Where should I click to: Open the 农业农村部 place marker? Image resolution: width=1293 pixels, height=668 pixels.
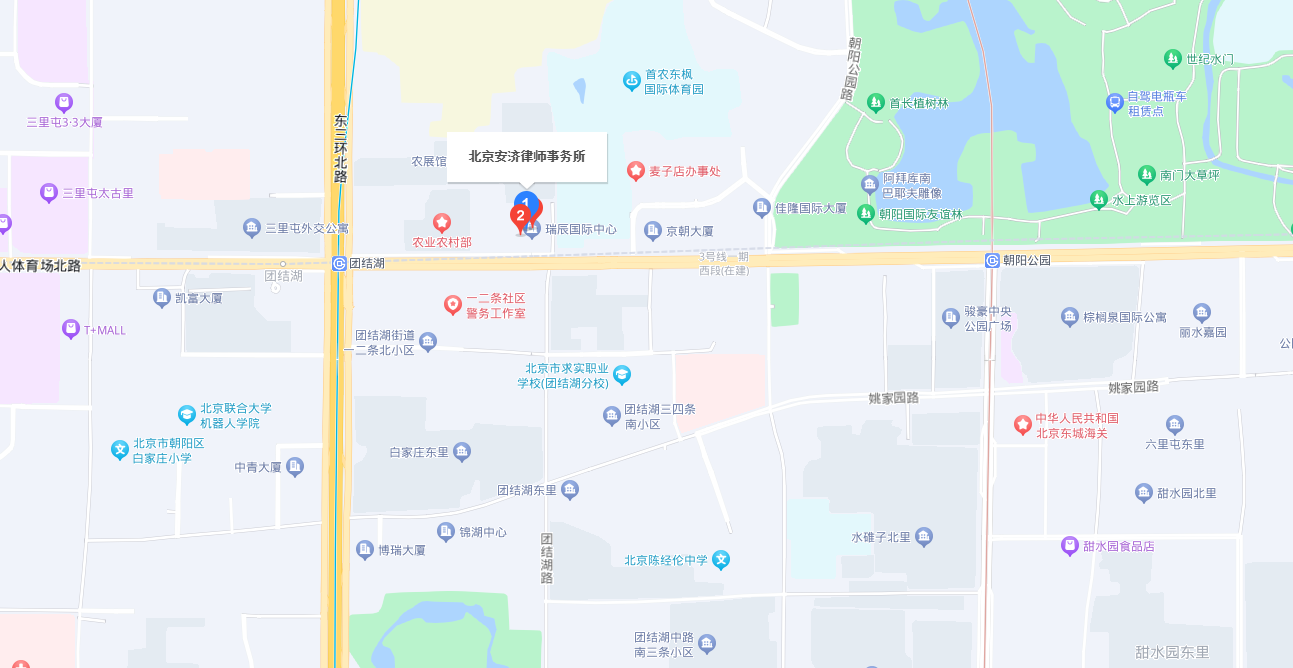(x=442, y=222)
